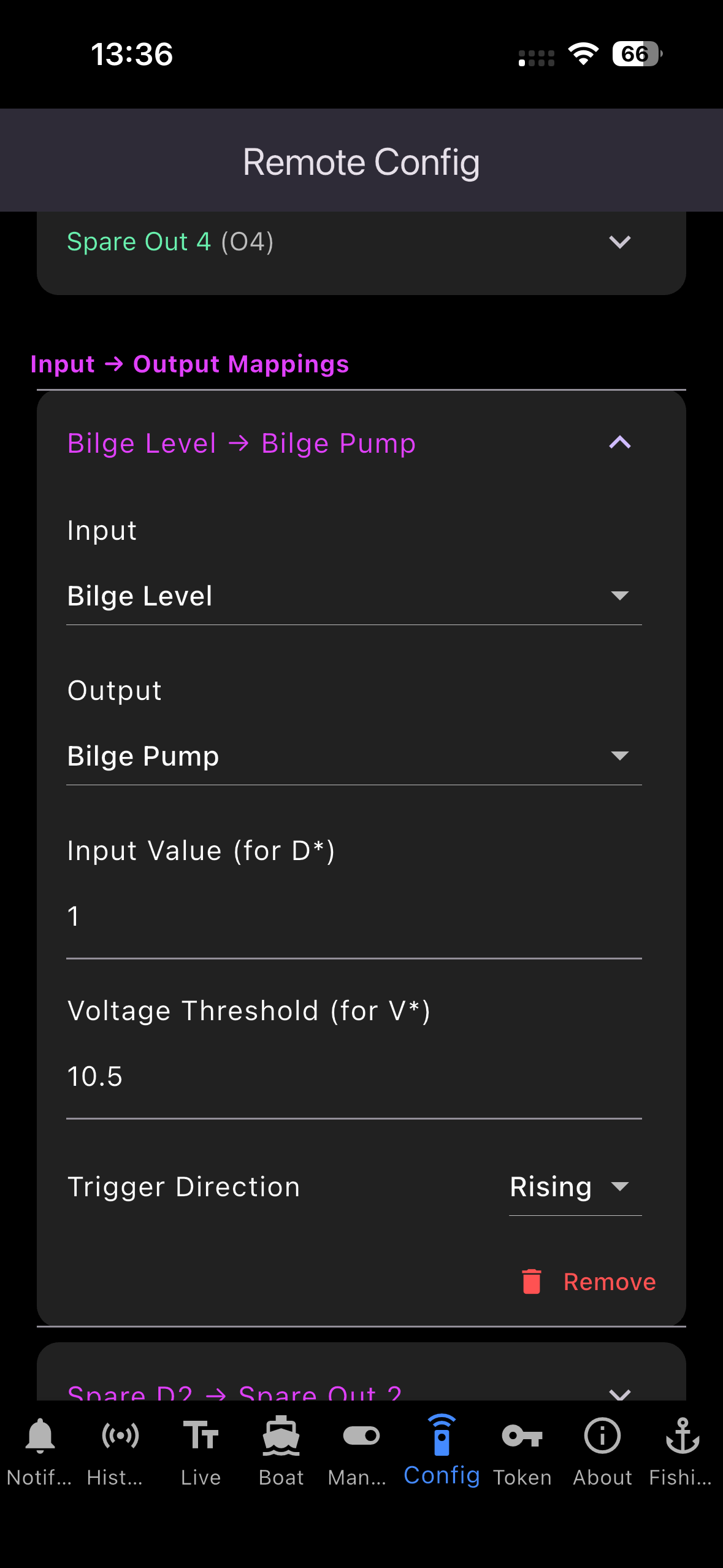Expand the Spare Out 4 (O4) section
Screen dimensions: 723x1568
(x=619, y=242)
